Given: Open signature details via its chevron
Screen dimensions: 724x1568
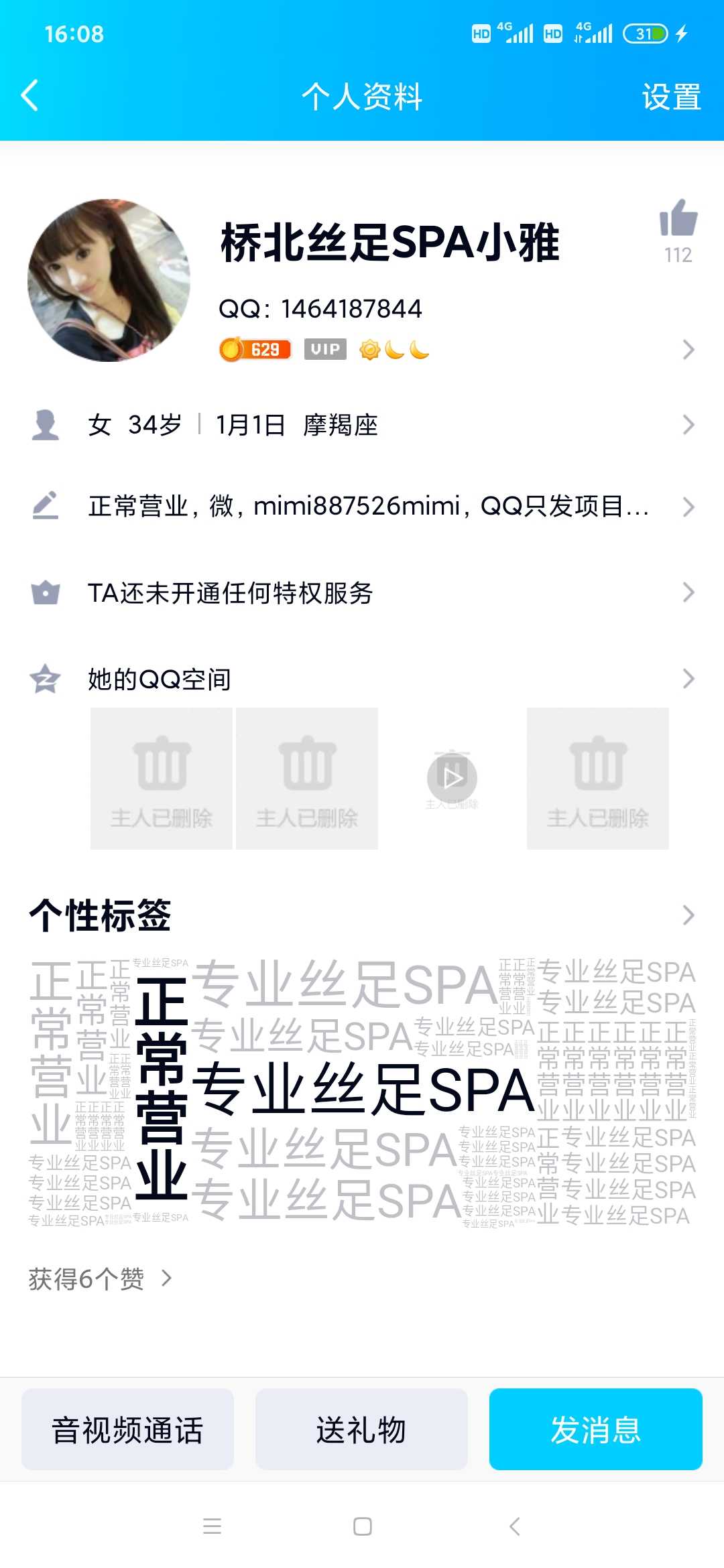Looking at the screenshot, I should 688,507.
